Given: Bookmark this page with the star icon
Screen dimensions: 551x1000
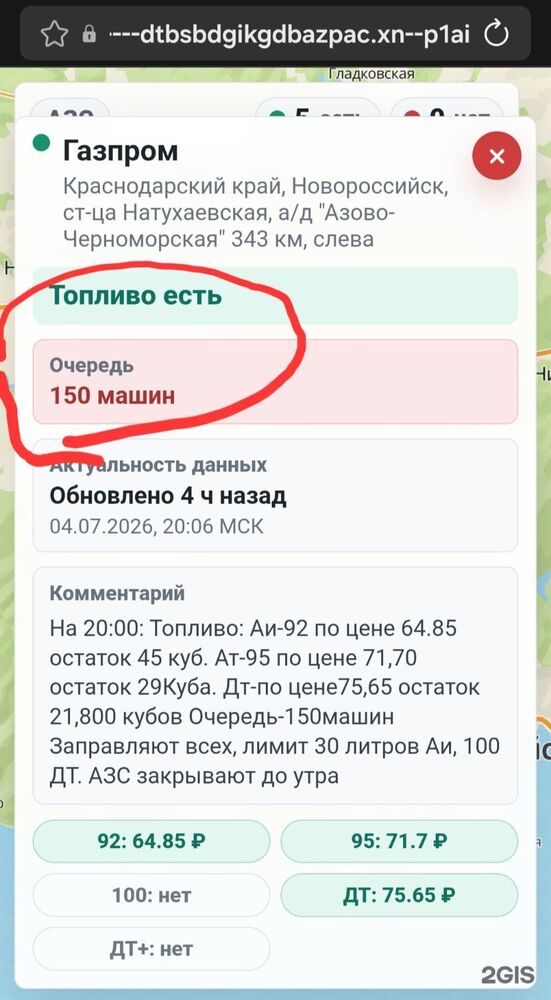Looking at the screenshot, I should point(54,34).
